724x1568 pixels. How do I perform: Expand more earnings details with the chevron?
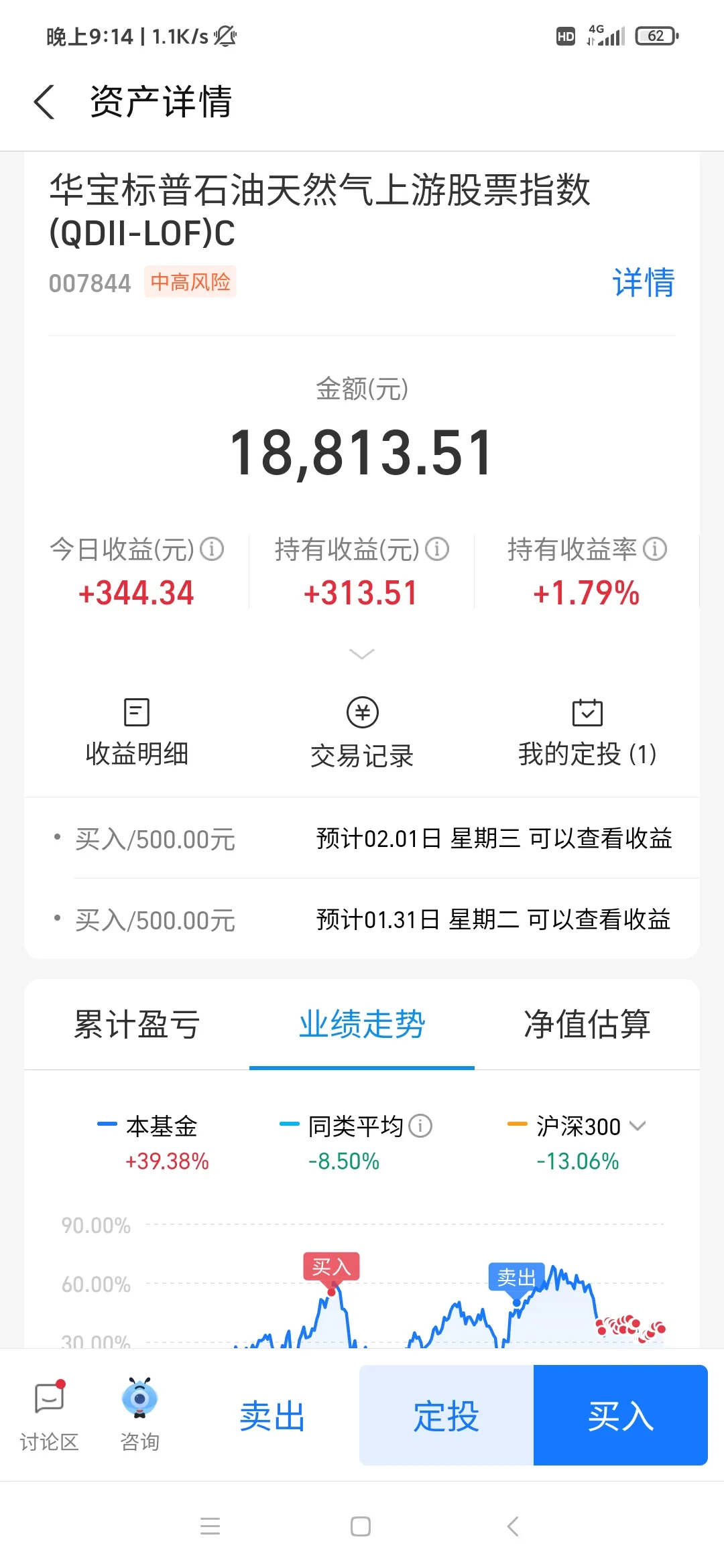pyautogui.click(x=362, y=654)
